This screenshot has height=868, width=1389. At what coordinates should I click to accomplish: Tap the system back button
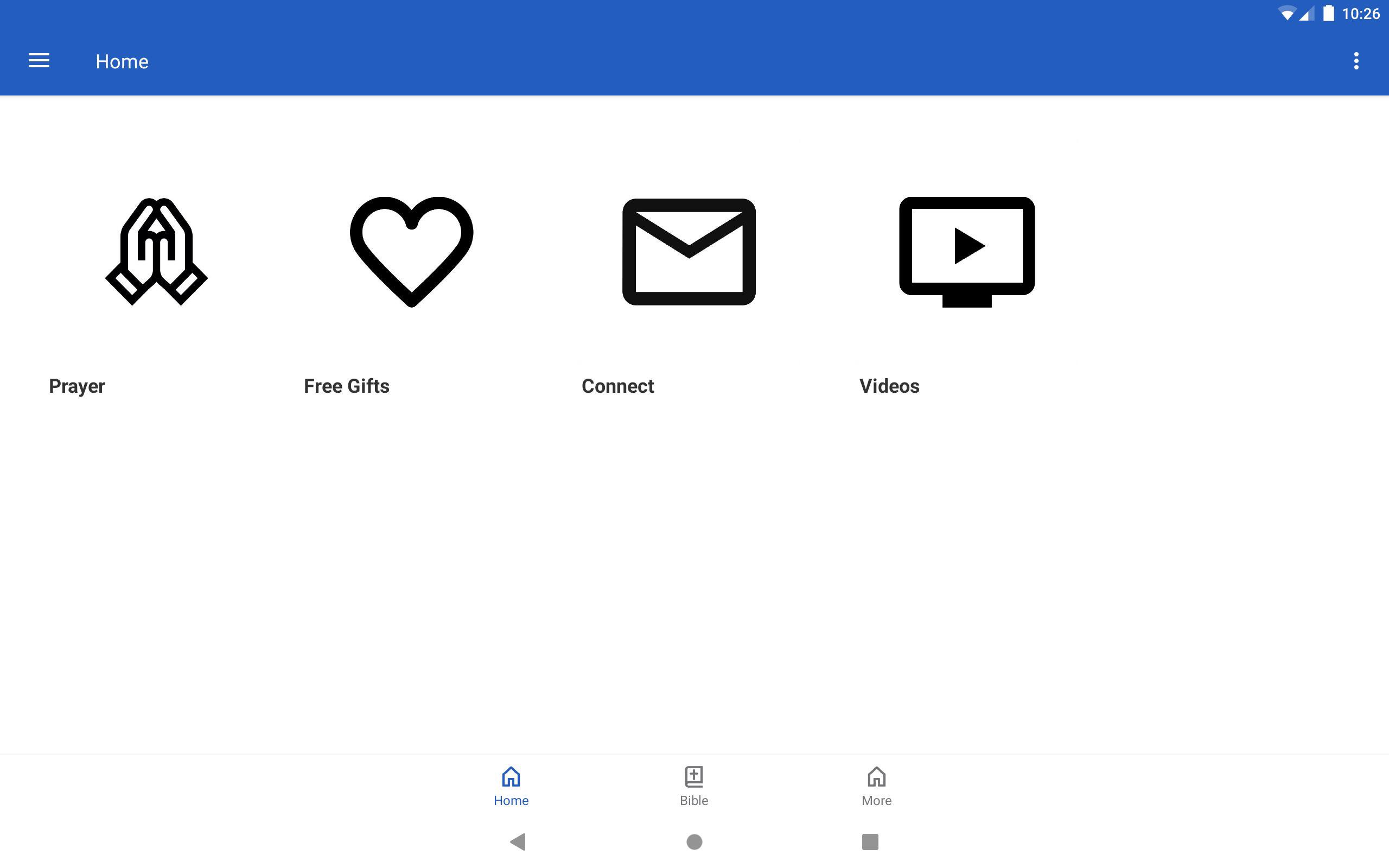coord(518,841)
